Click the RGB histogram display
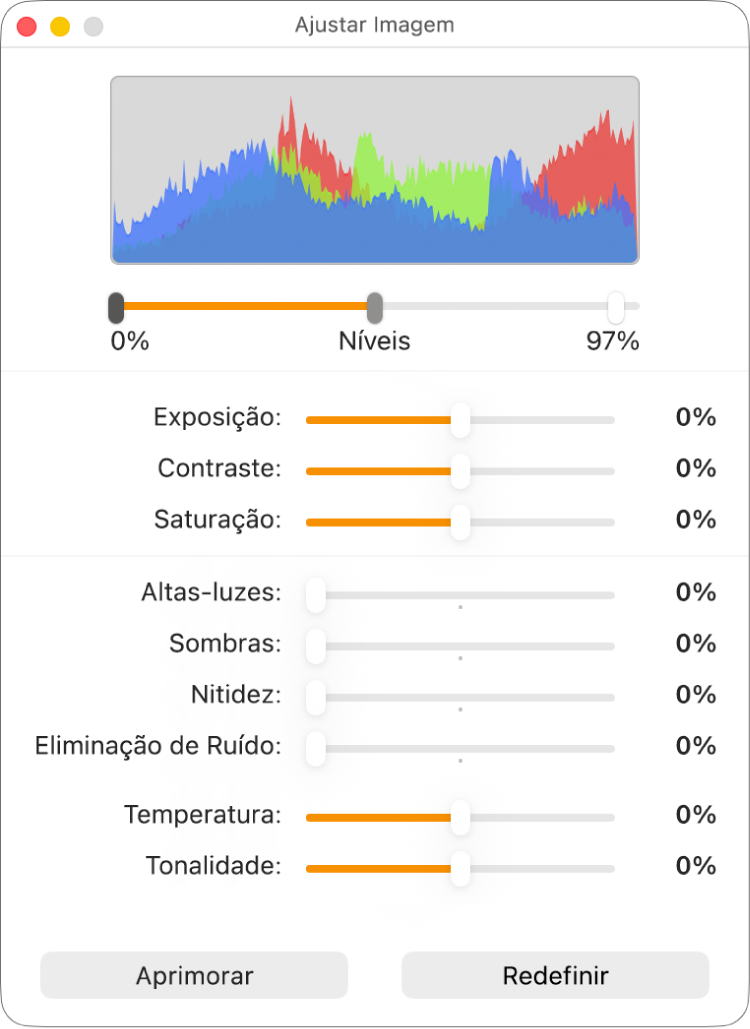 coord(374,168)
